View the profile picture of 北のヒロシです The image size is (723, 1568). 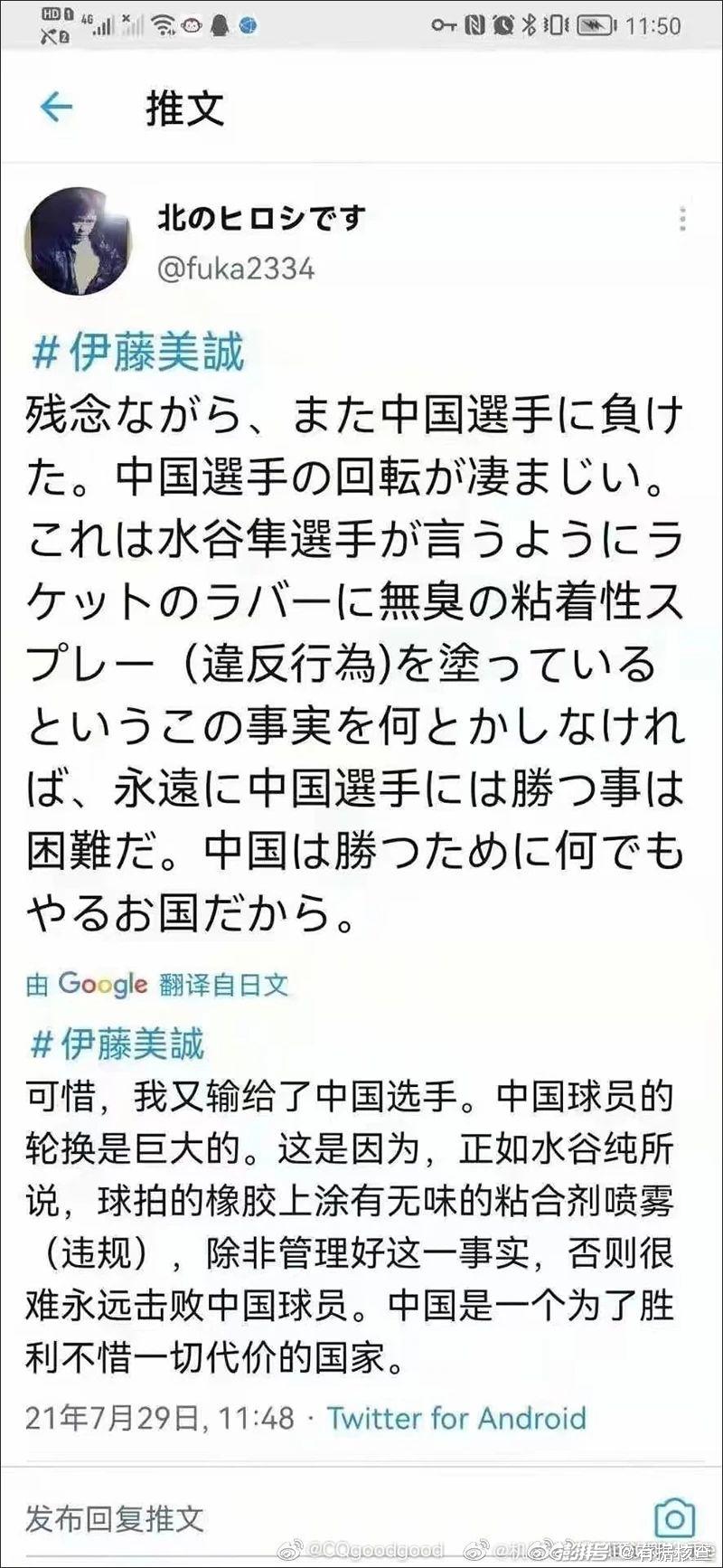pos(80,241)
